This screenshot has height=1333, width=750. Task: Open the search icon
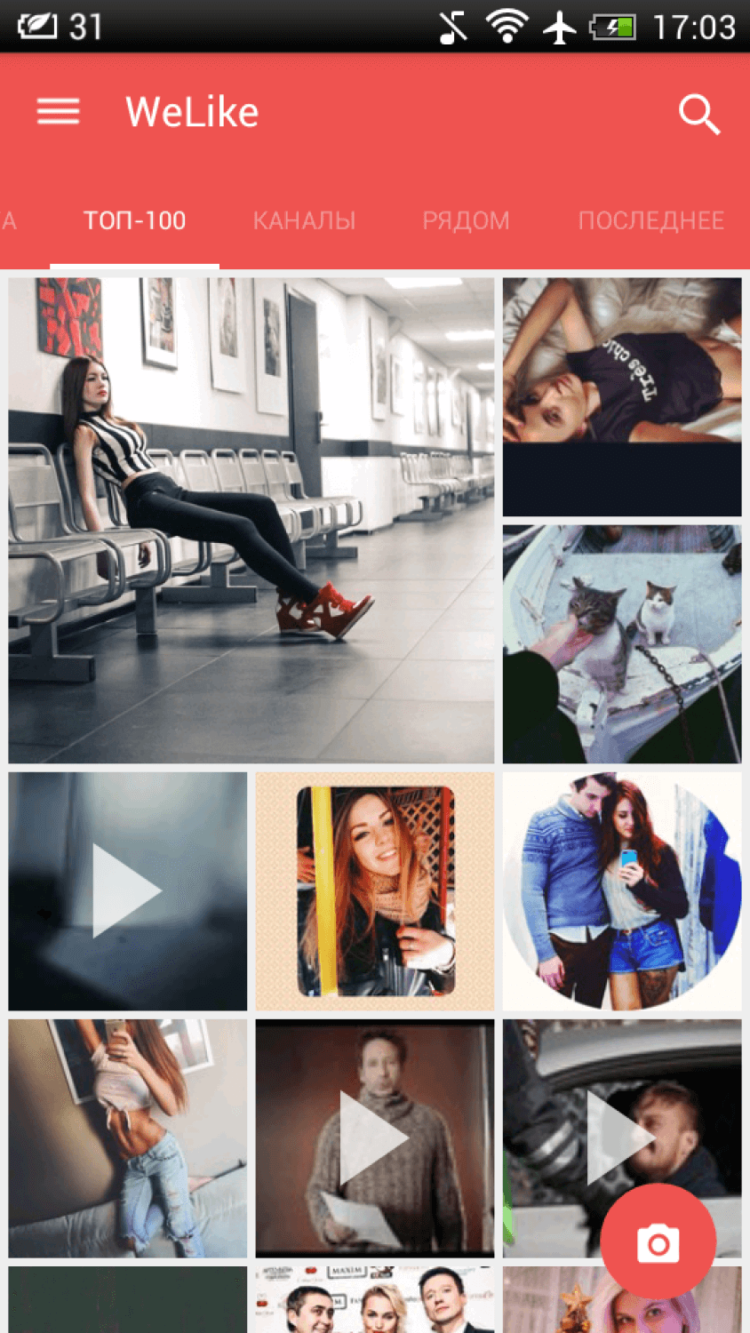click(699, 114)
